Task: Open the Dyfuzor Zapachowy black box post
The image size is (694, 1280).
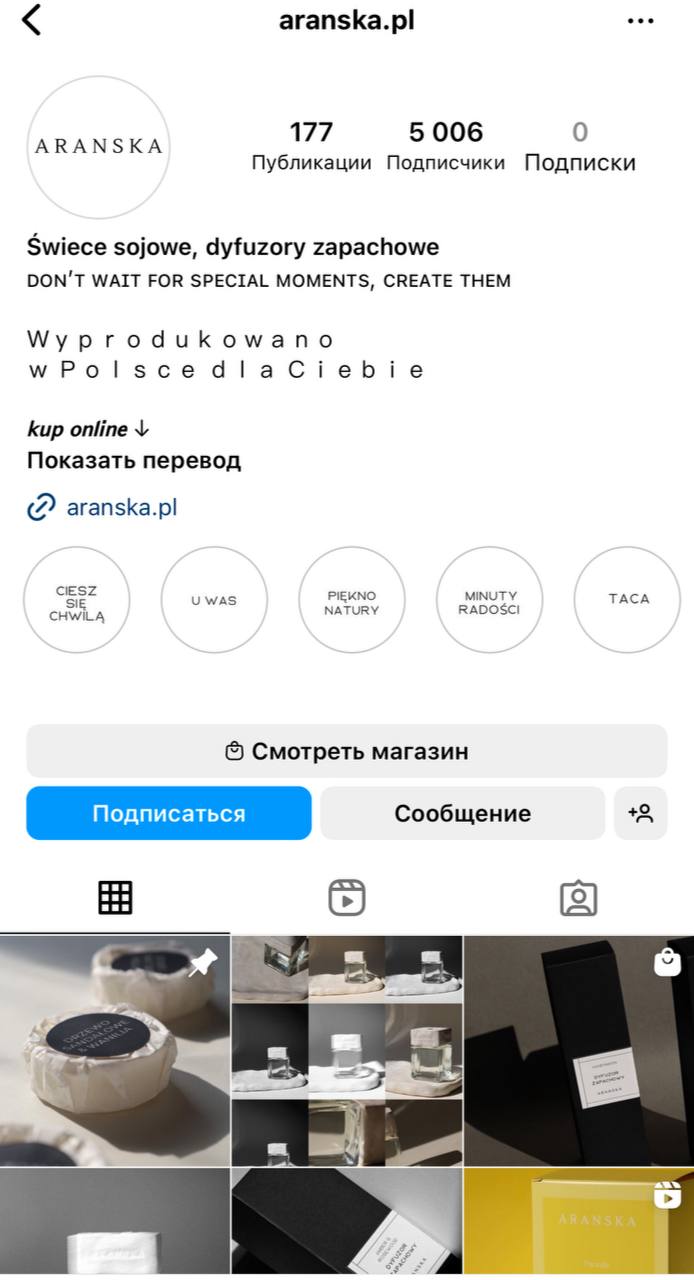Action: [x=578, y=1050]
